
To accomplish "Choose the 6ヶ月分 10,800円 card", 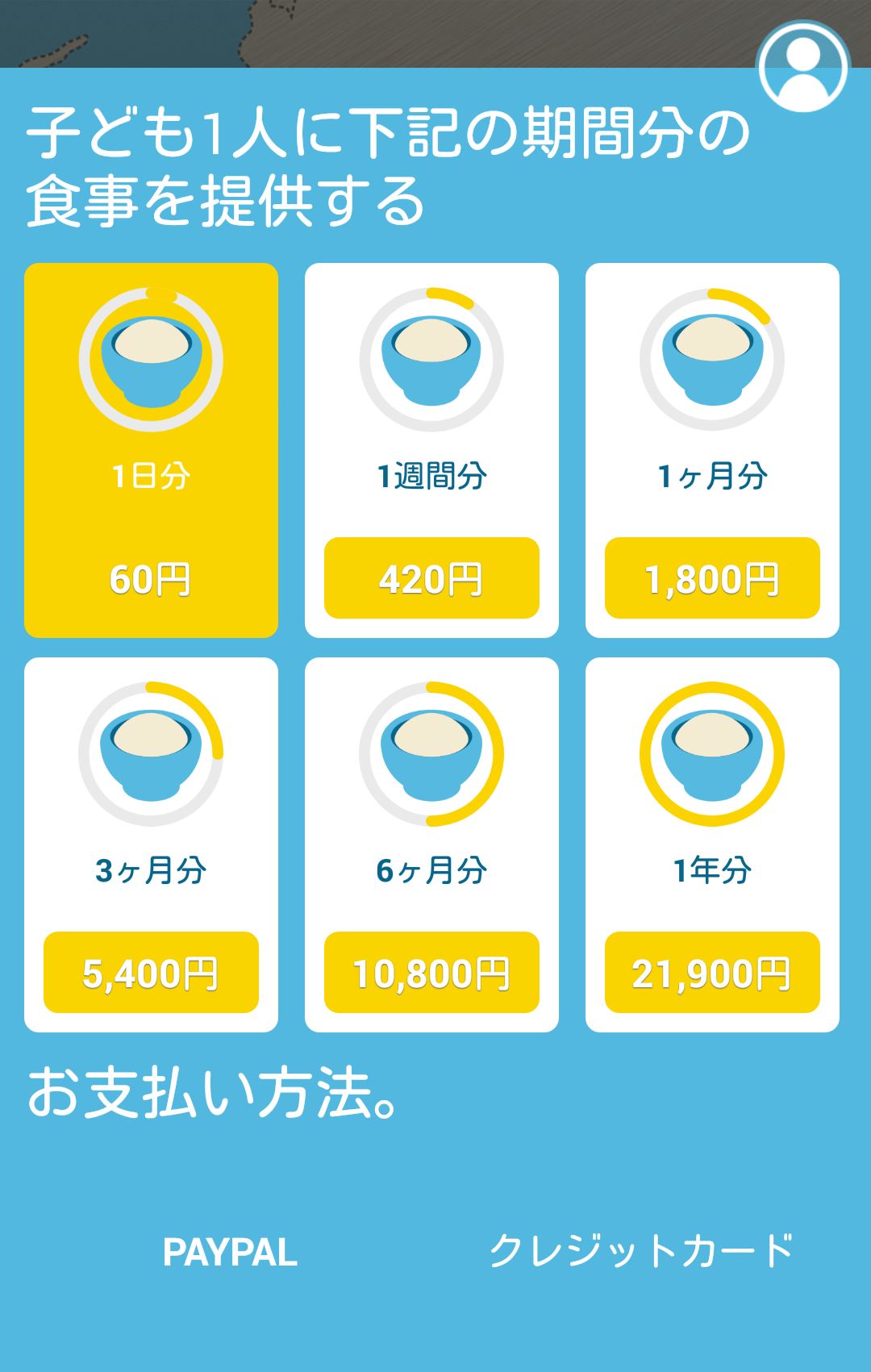I will point(431,844).
